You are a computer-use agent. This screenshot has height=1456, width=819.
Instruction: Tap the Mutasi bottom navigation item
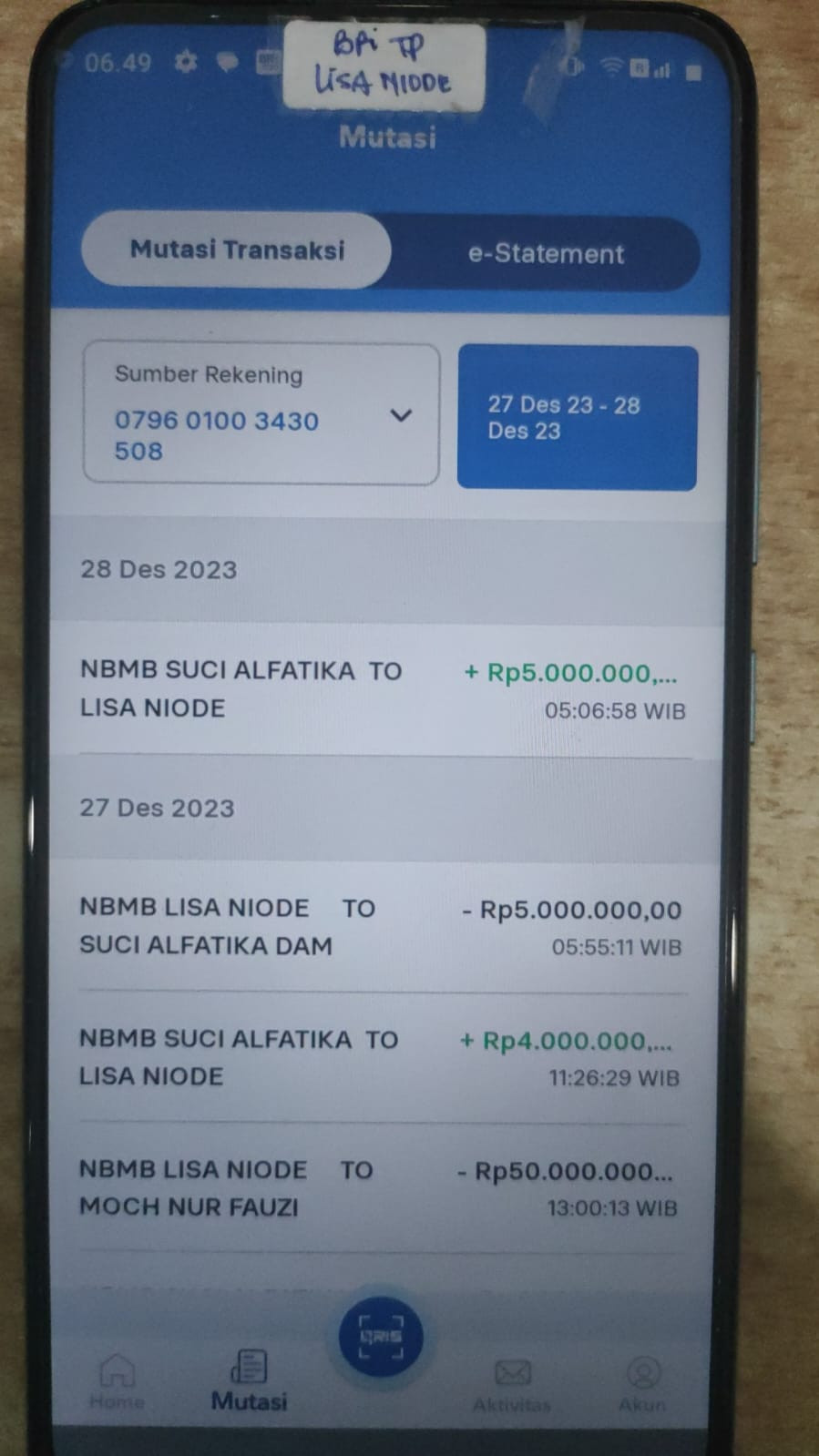click(249, 1381)
